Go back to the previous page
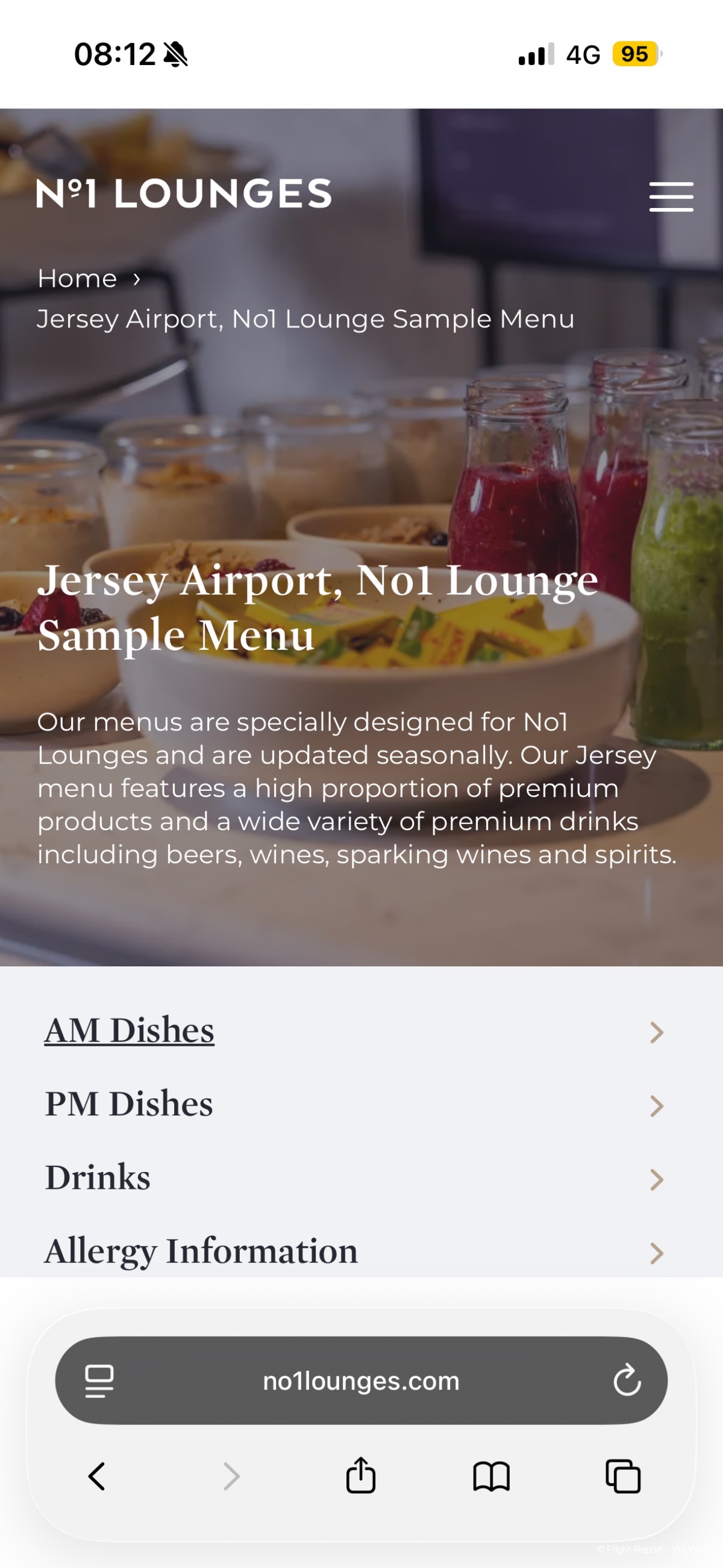 [97, 1476]
